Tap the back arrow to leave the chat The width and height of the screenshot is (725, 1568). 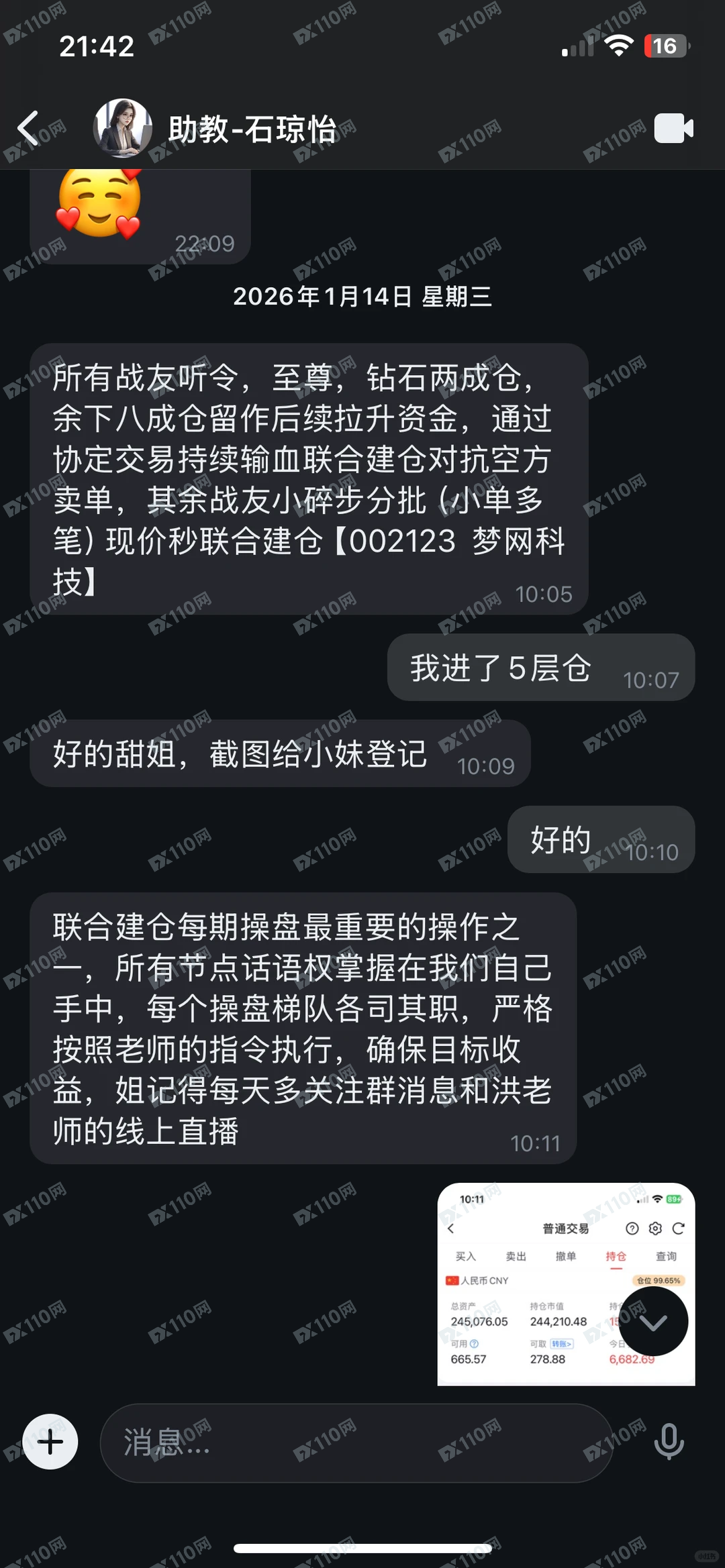[x=28, y=129]
